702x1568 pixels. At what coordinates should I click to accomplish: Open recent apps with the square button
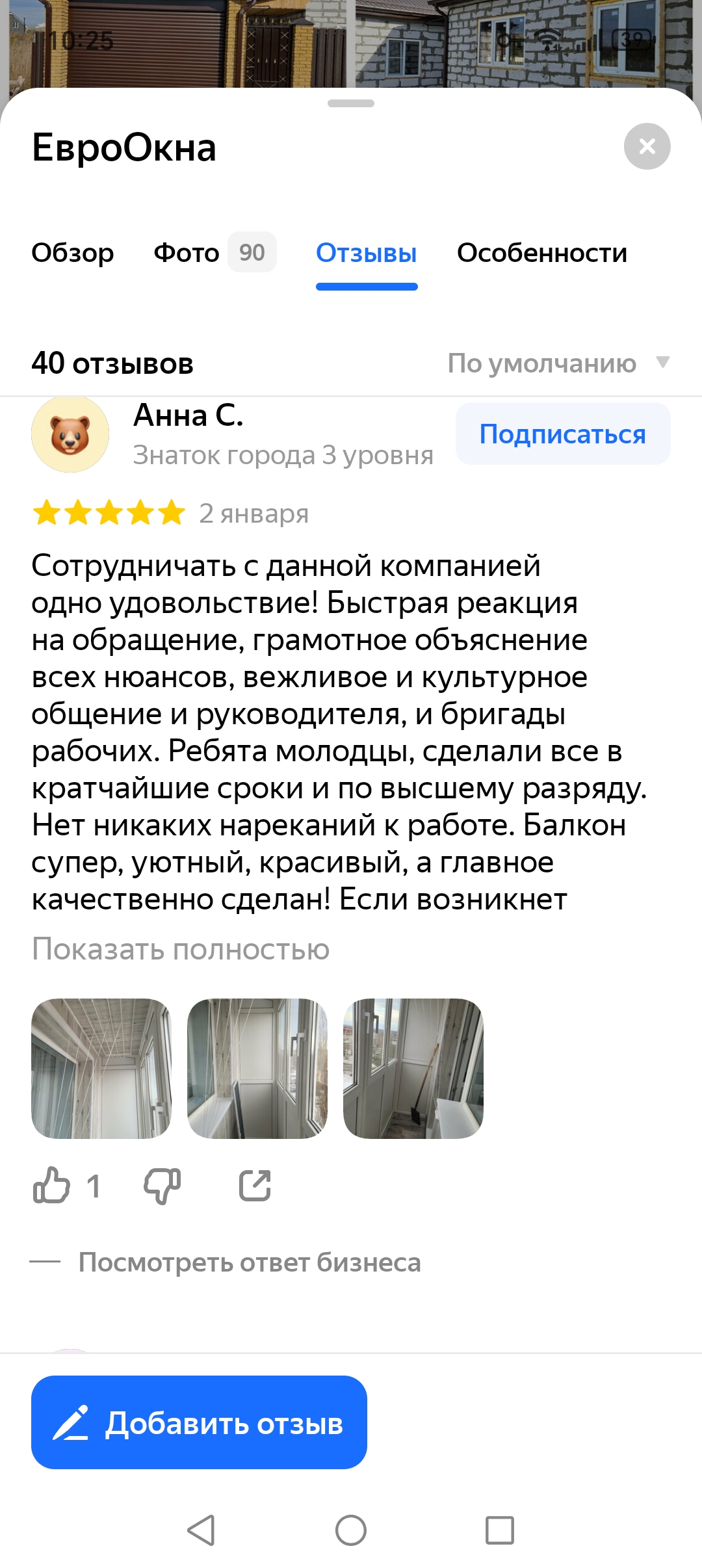pos(499,1530)
